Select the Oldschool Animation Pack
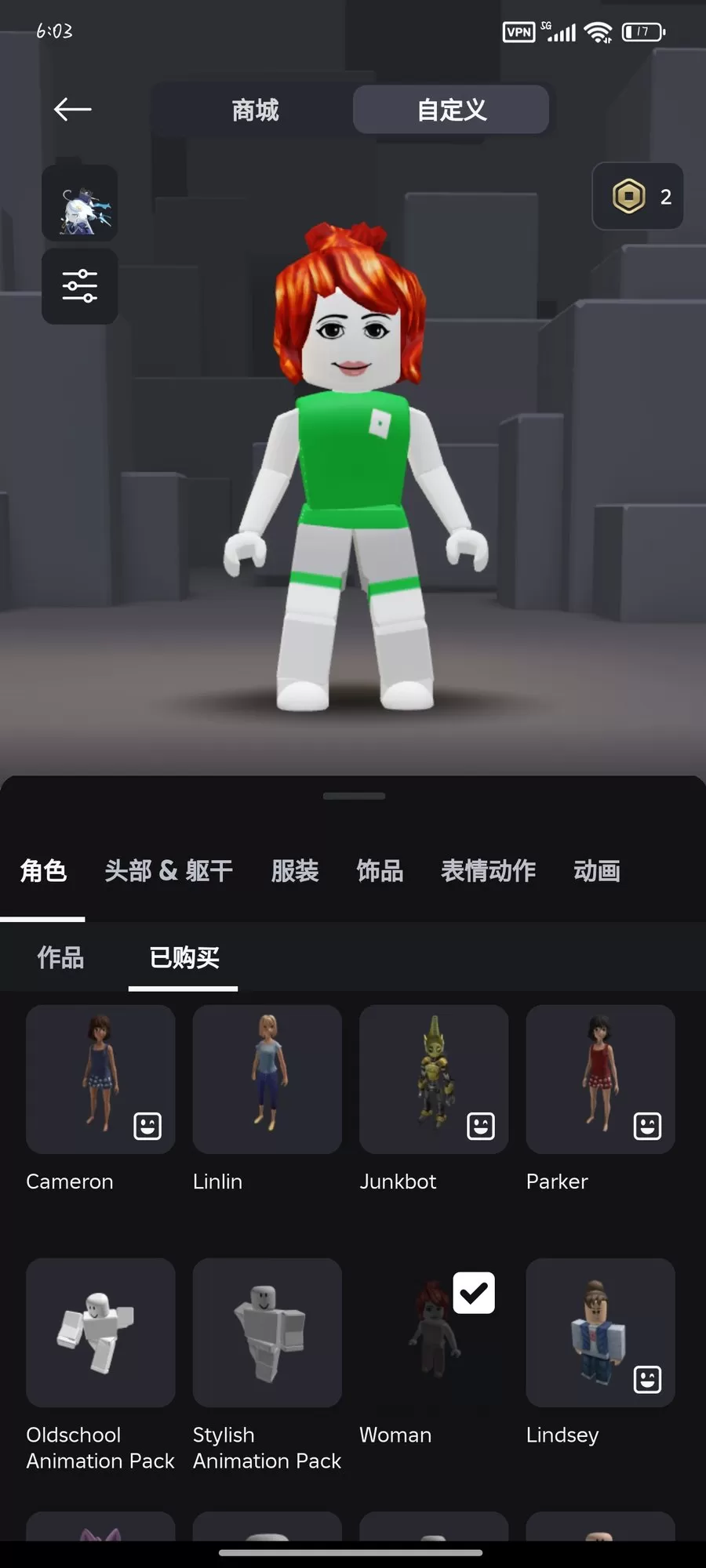This screenshot has width=706, height=1568. 100,1333
